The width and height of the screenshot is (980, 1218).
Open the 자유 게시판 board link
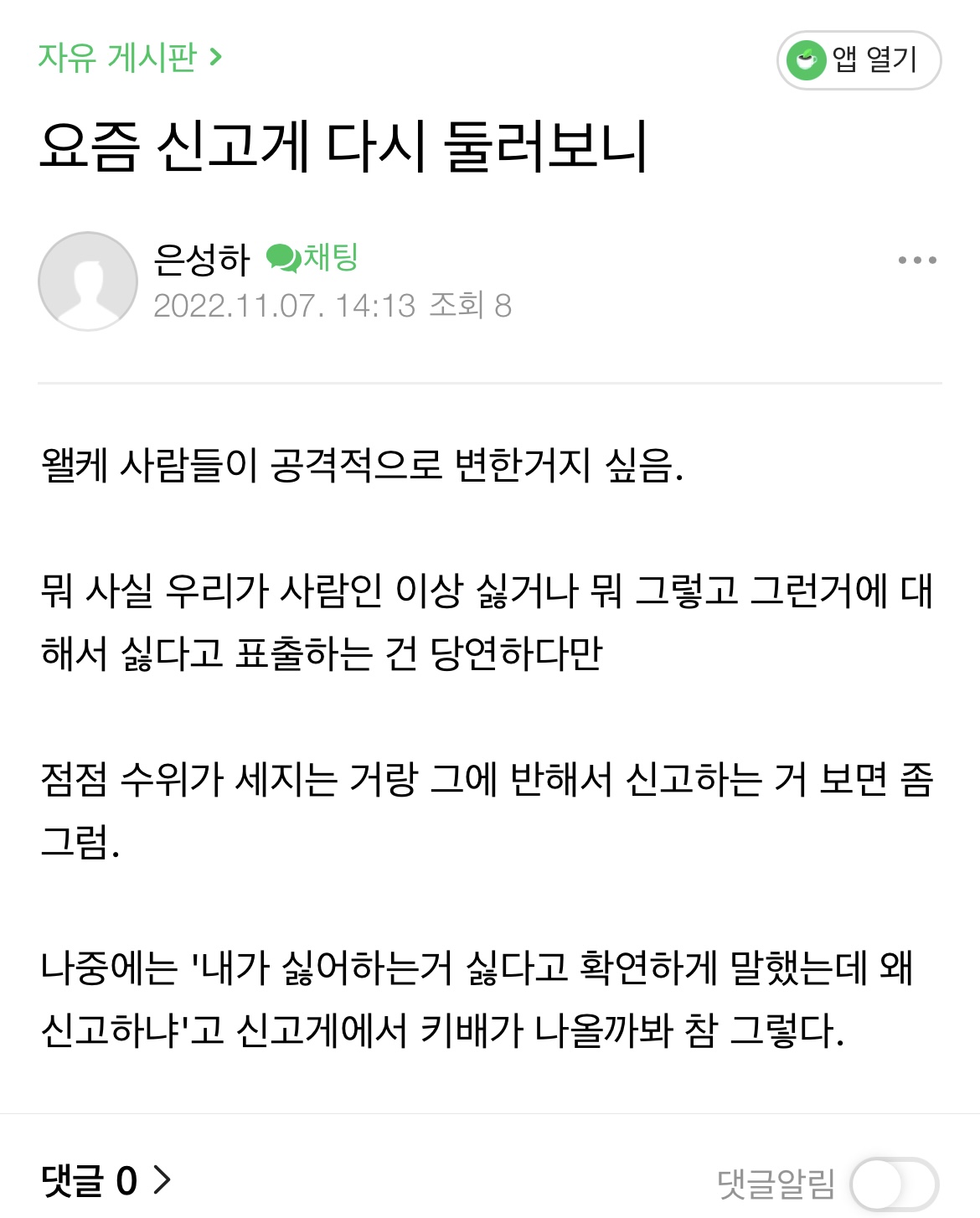click(130, 58)
